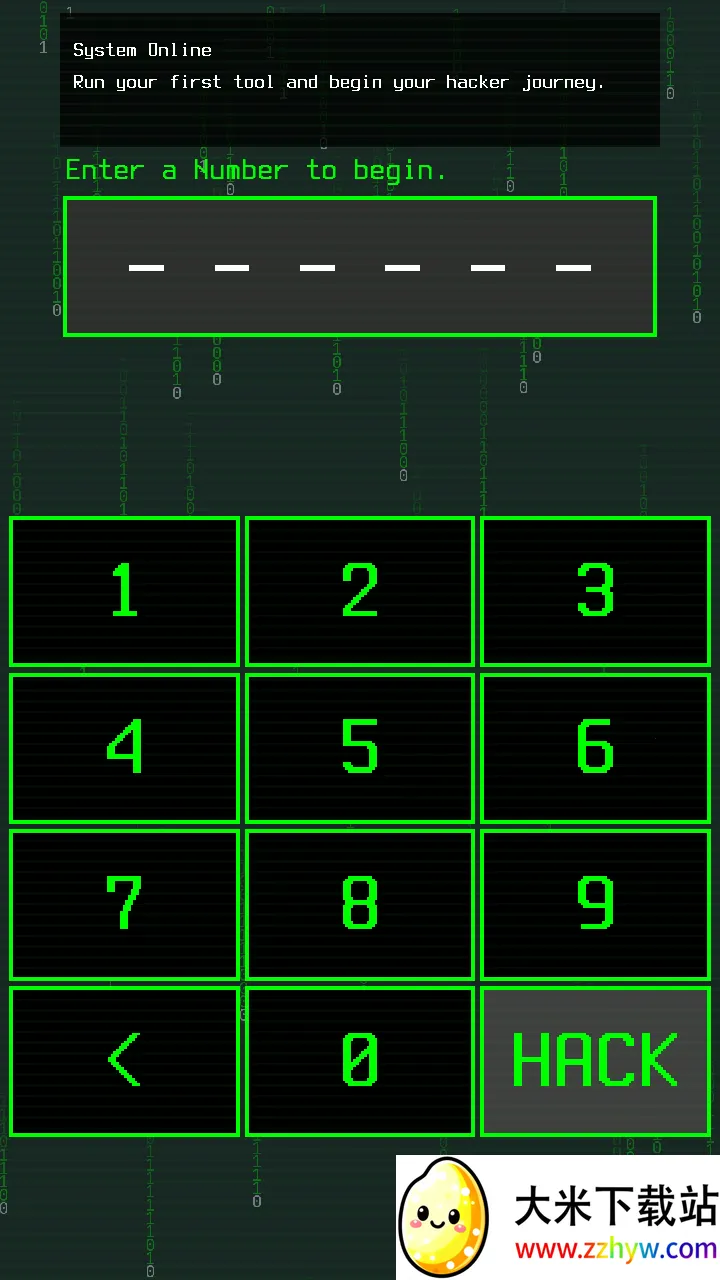Start hacking with the HACK button
The width and height of the screenshot is (720, 1280).
click(596, 1061)
